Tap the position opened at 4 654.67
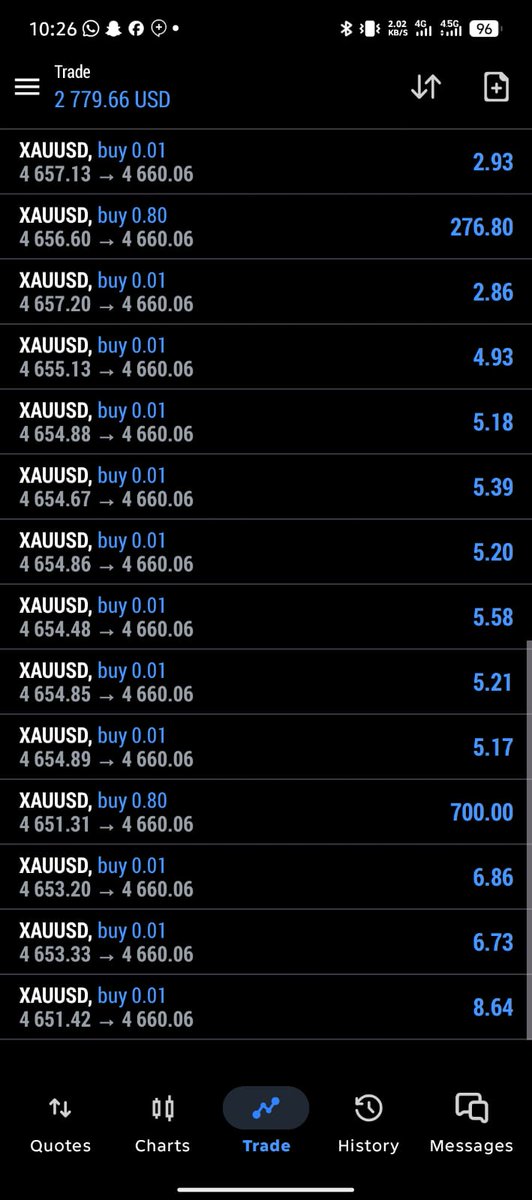The image size is (532, 1200). pos(266,487)
